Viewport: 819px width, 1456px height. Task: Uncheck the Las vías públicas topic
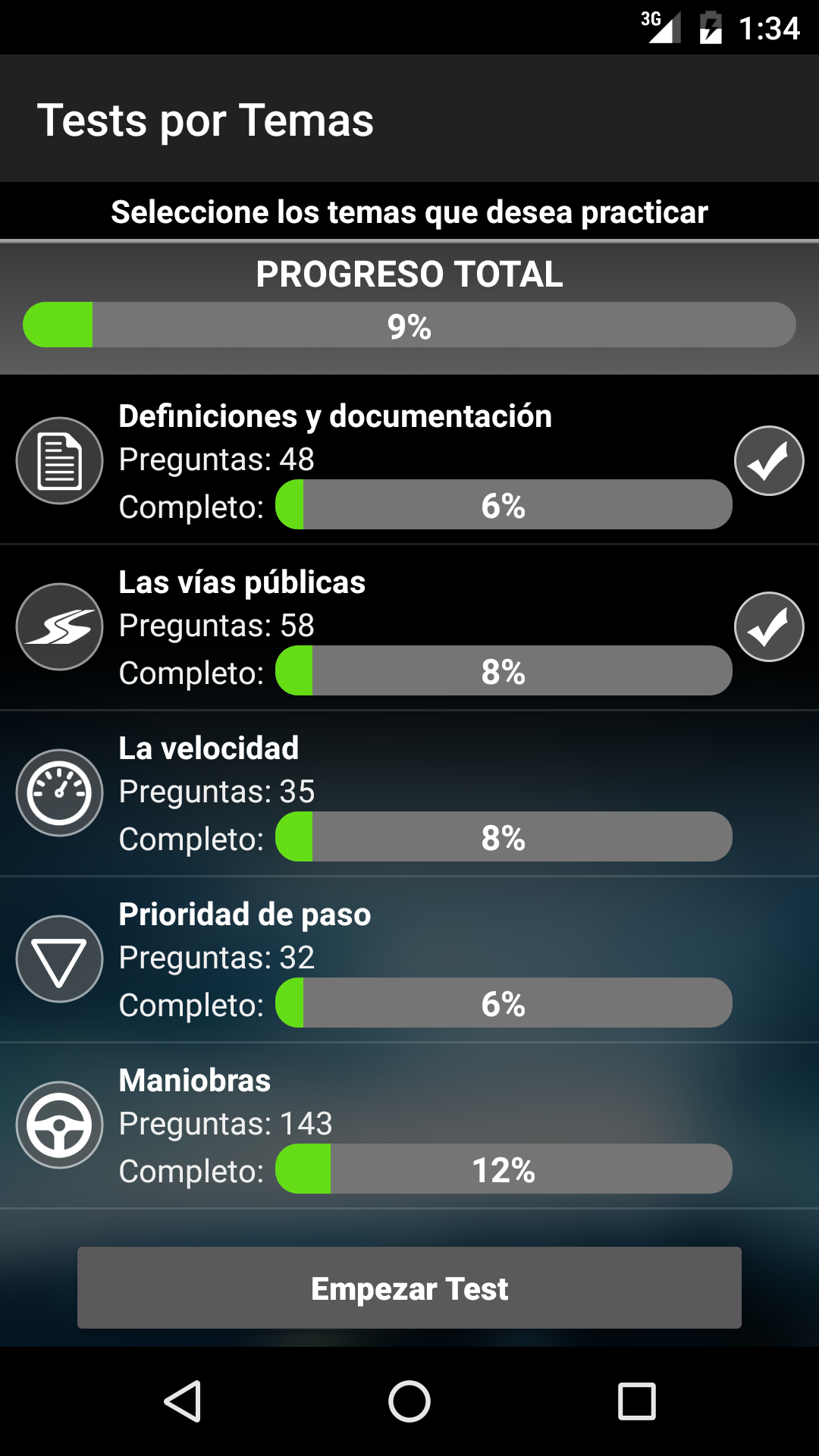[768, 626]
